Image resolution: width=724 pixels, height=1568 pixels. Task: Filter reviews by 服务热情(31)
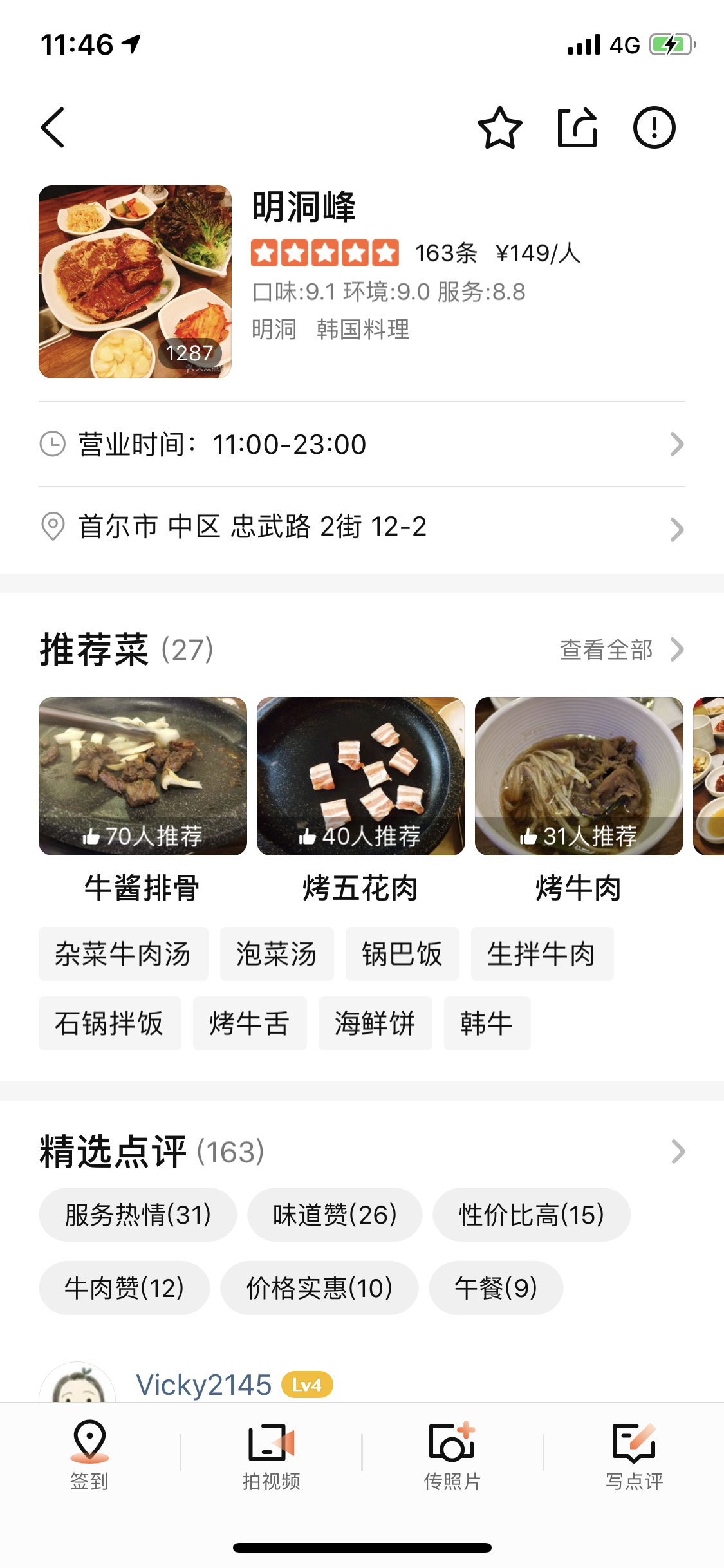[138, 1215]
